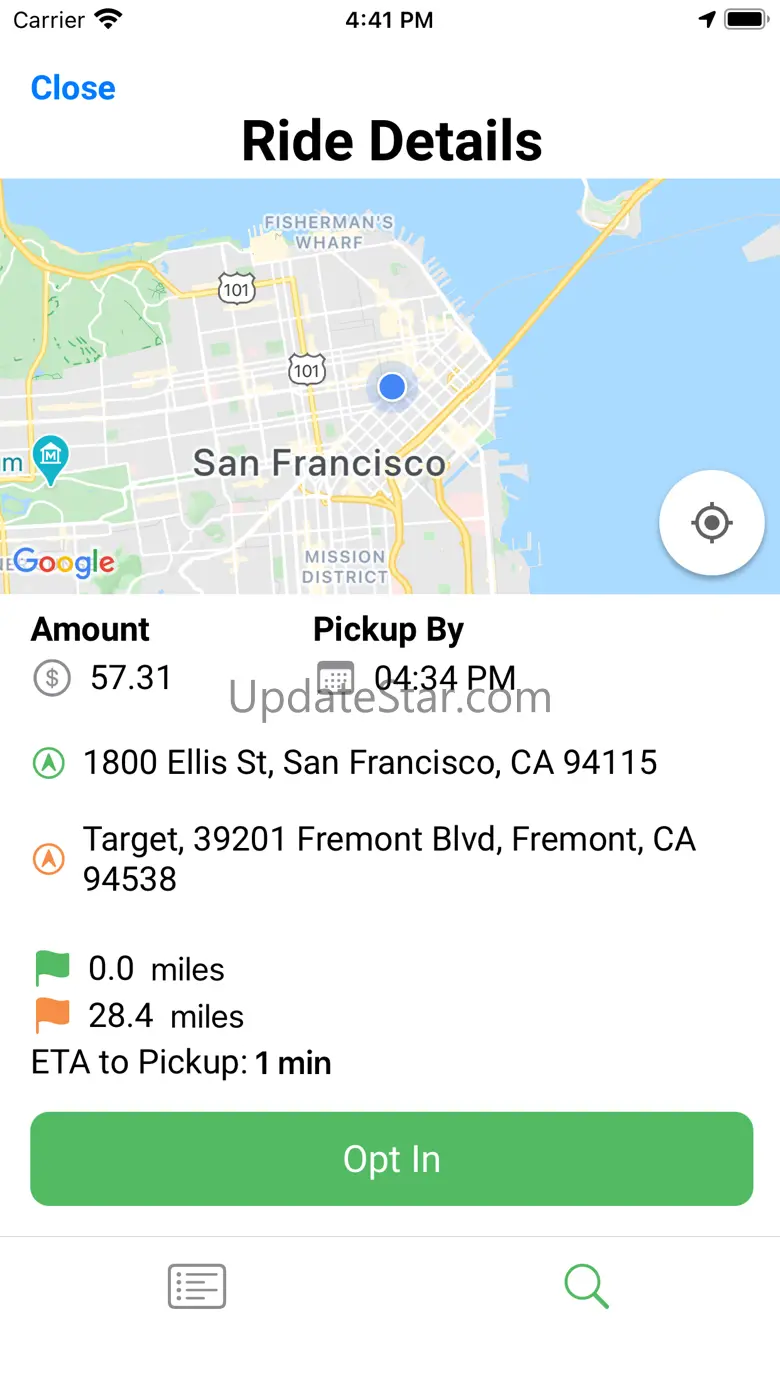The width and height of the screenshot is (780, 1387).
Task: Switch to the search tab
Action: (586, 1286)
